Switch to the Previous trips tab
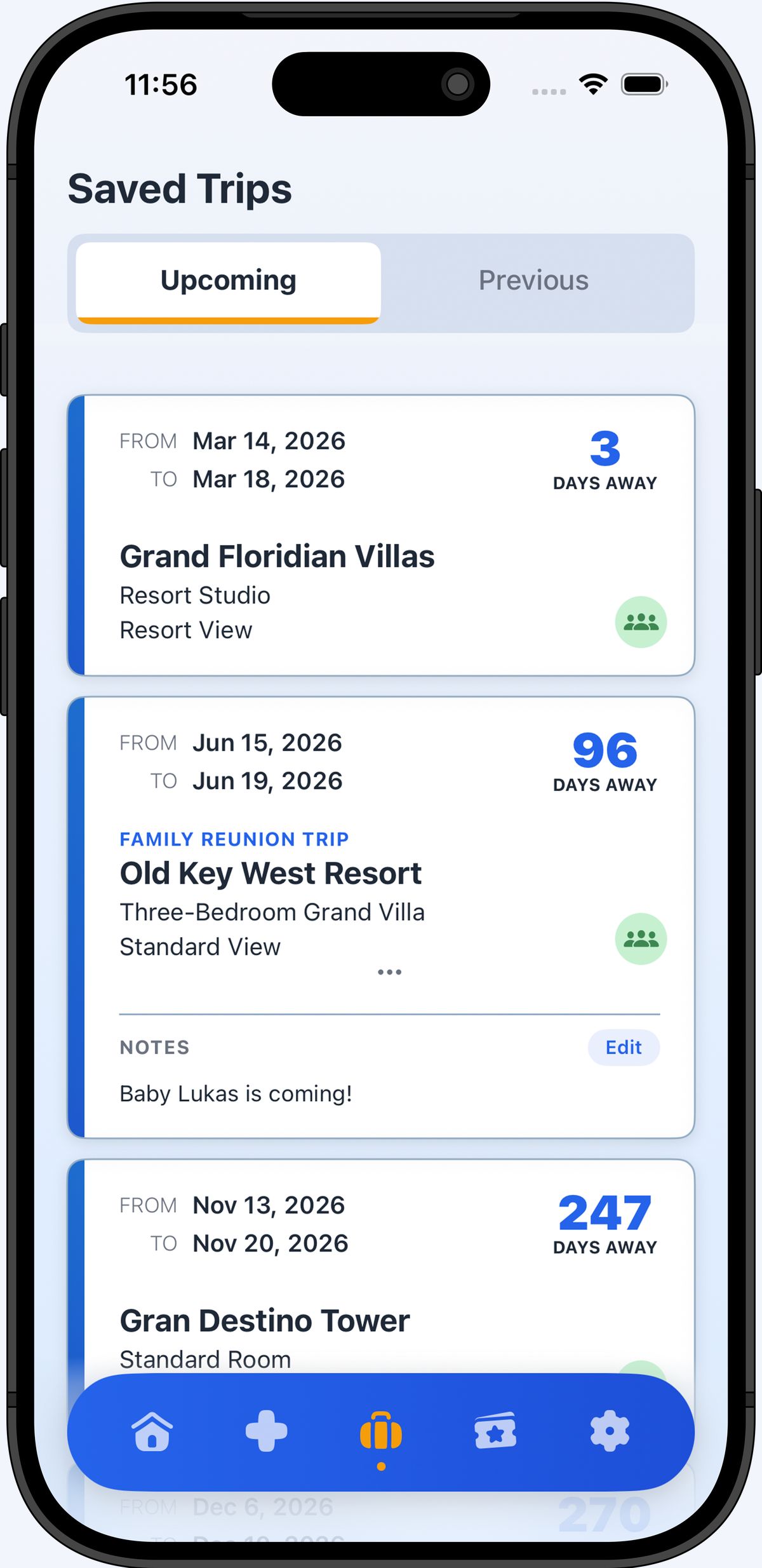The height and width of the screenshot is (1568, 762). click(x=533, y=281)
